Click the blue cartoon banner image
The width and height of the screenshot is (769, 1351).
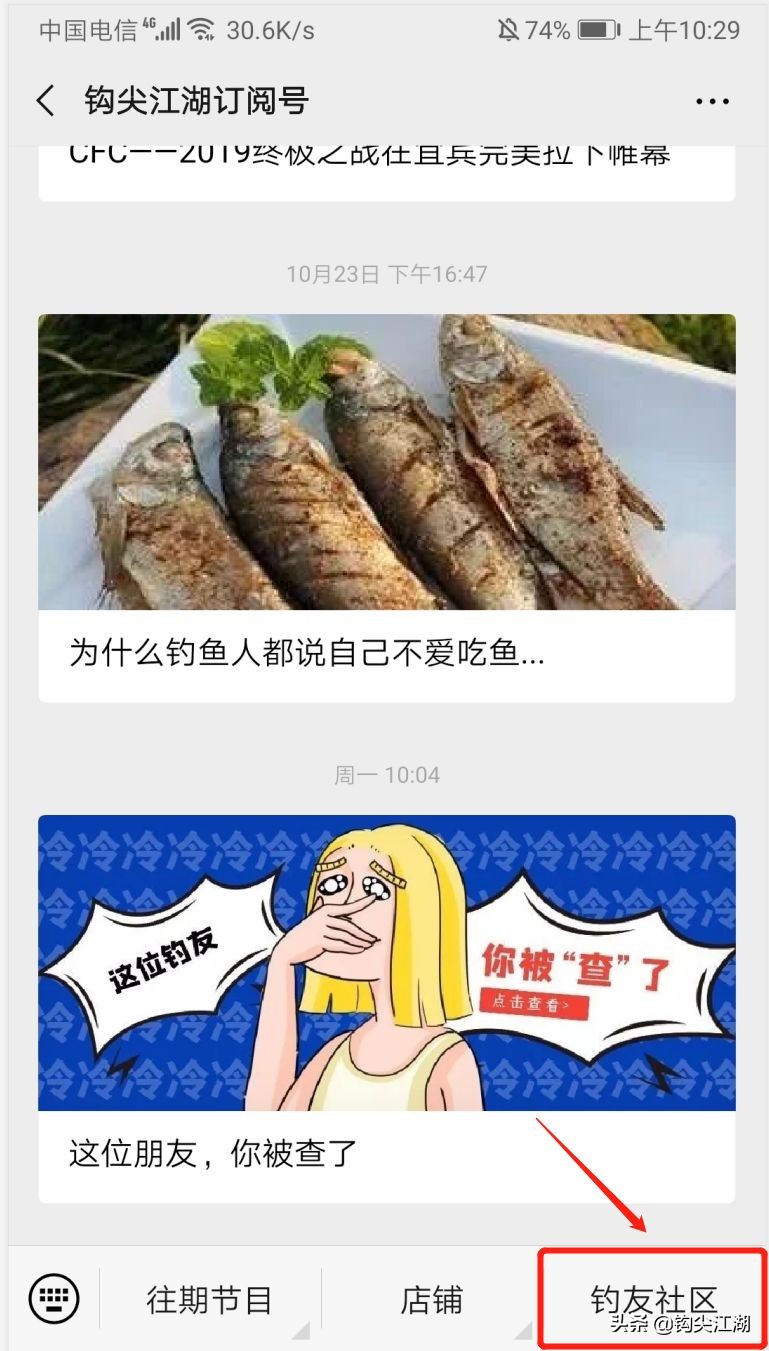tap(384, 962)
